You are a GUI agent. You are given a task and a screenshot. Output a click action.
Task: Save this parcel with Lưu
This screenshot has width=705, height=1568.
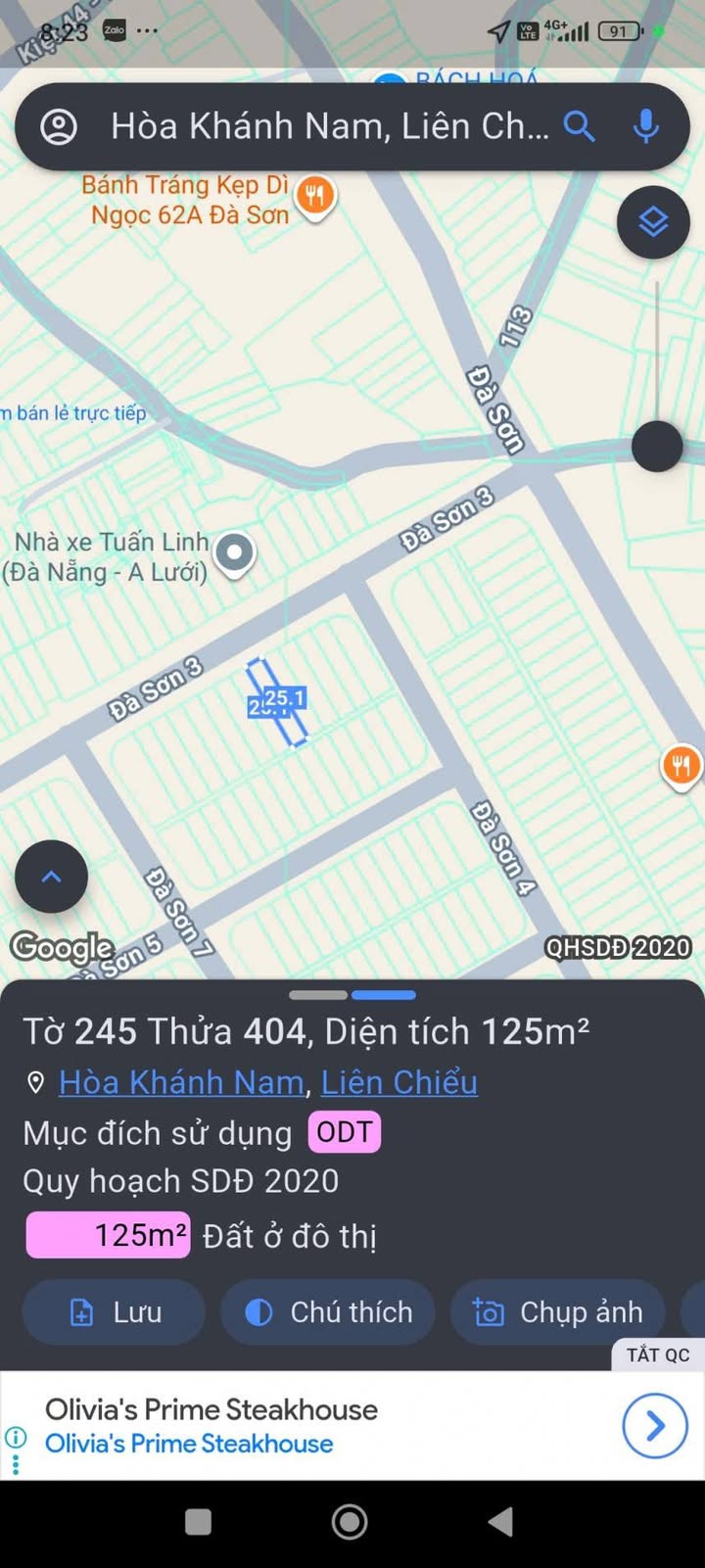pos(115,1312)
